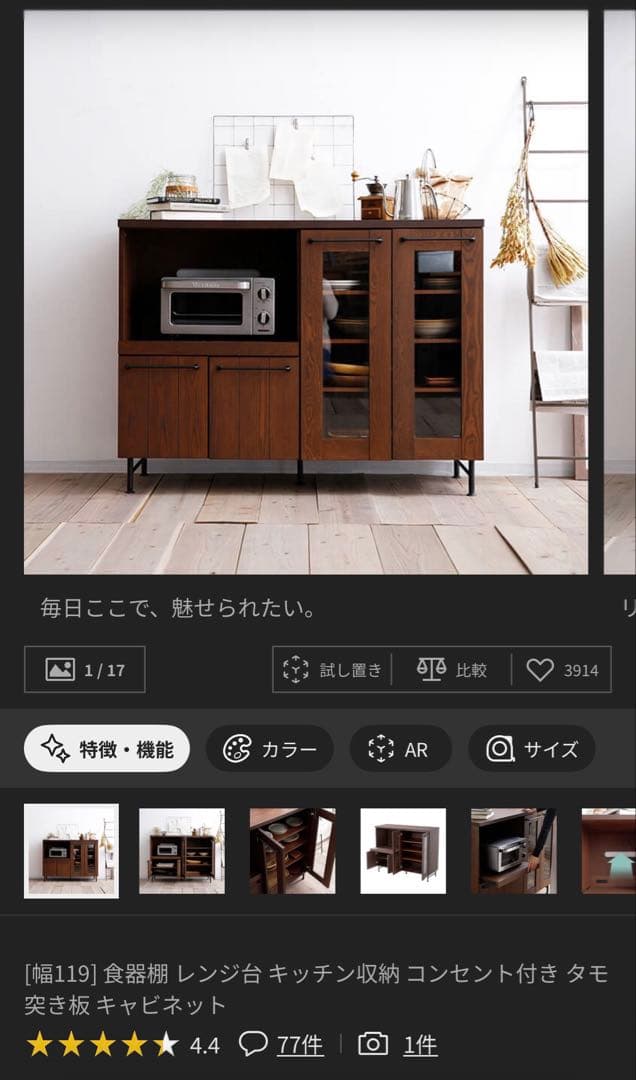Open the AR chip
This screenshot has height=1080, width=636.
pyautogui.click(x=400, y=749)
